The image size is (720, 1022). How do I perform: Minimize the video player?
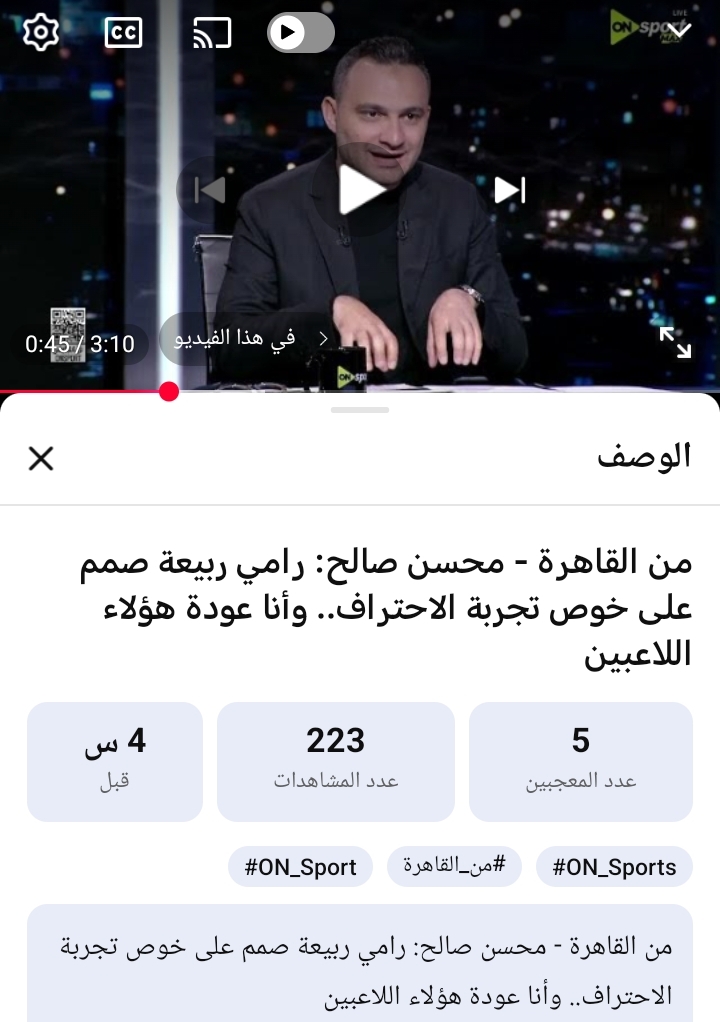tap(679, 30)
